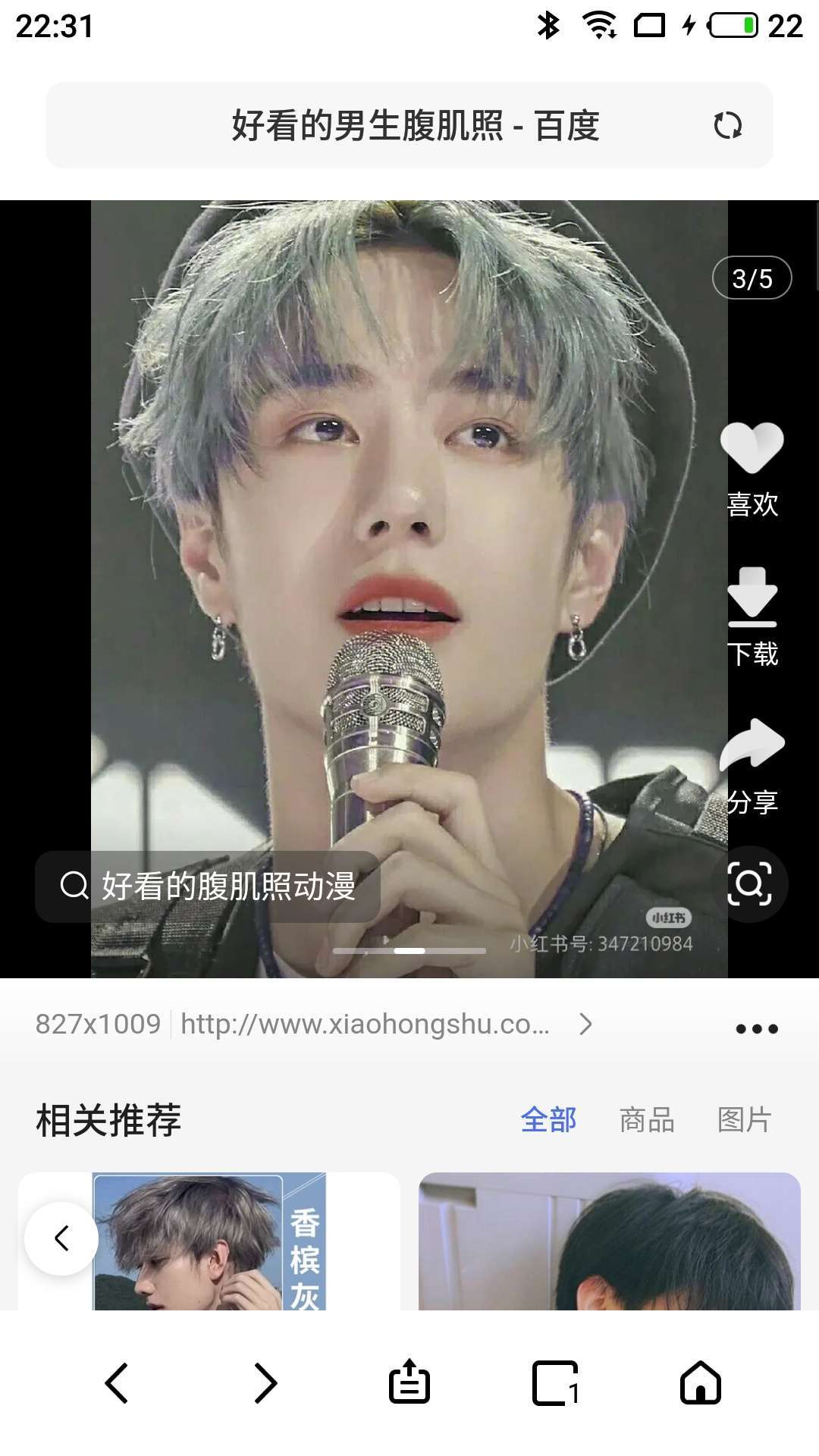Image resolution: width=819 pixels, height=1456 pixels.
Task: Go forward with the bottom toolbar arrow
Action: tap(265, 1382)
